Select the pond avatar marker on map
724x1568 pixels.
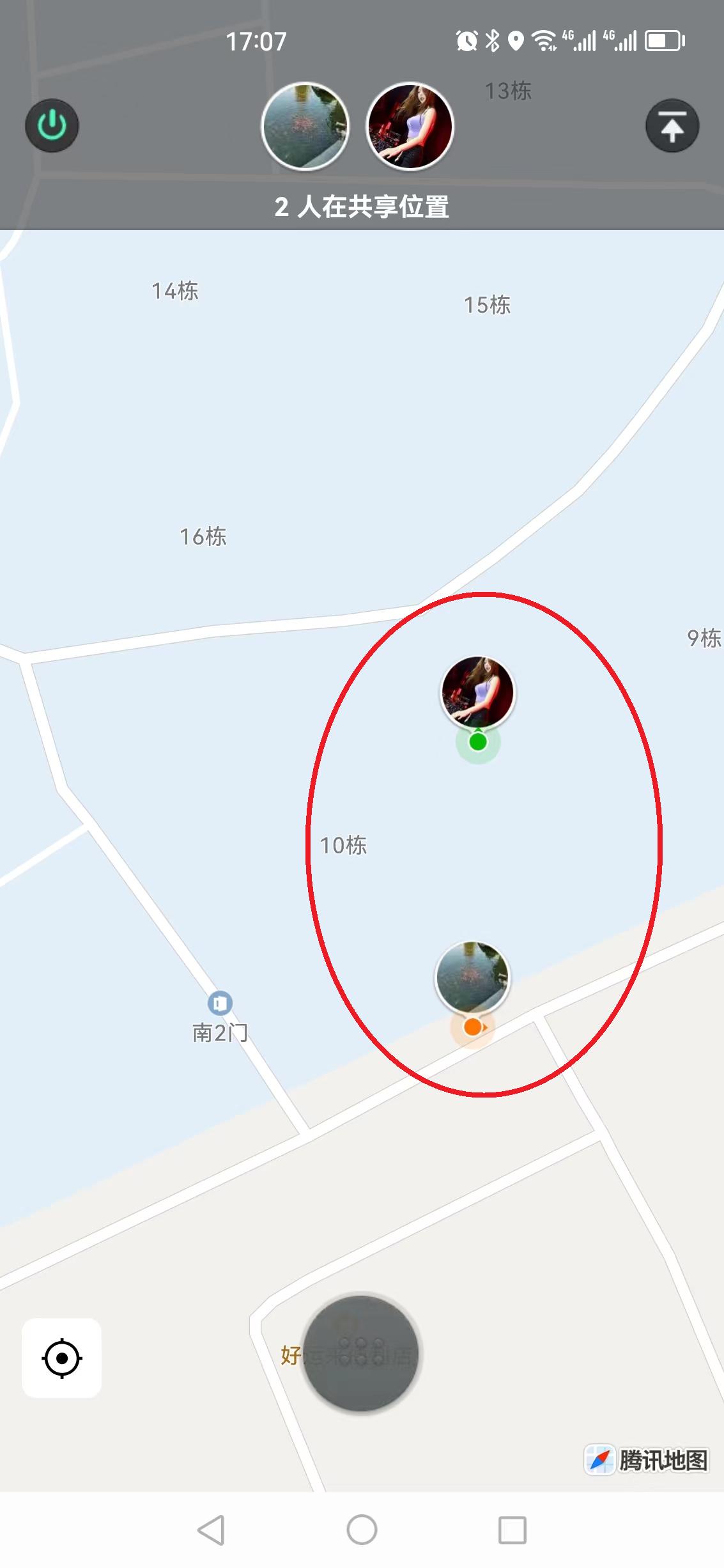tap(472, 977)
